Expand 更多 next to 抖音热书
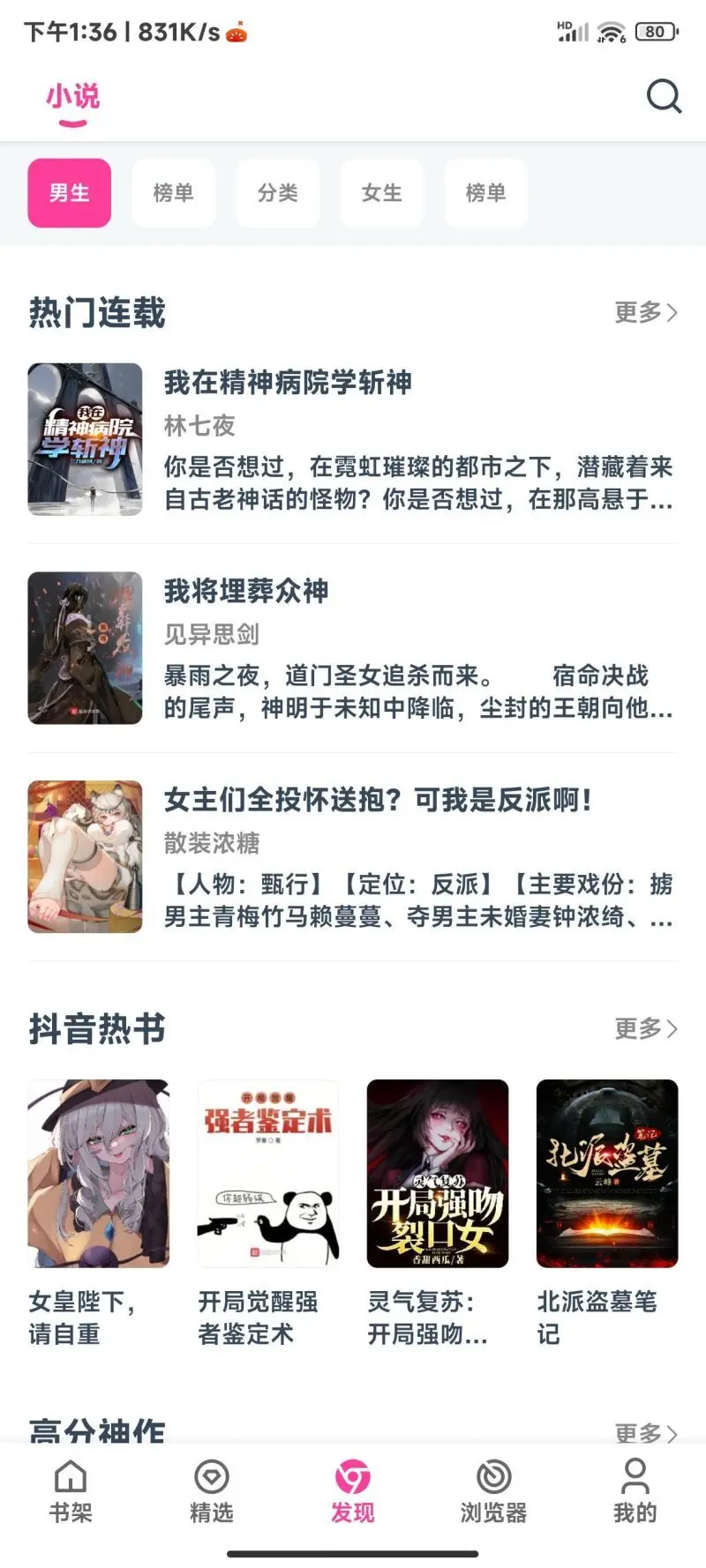 [x=646, y=1029]
